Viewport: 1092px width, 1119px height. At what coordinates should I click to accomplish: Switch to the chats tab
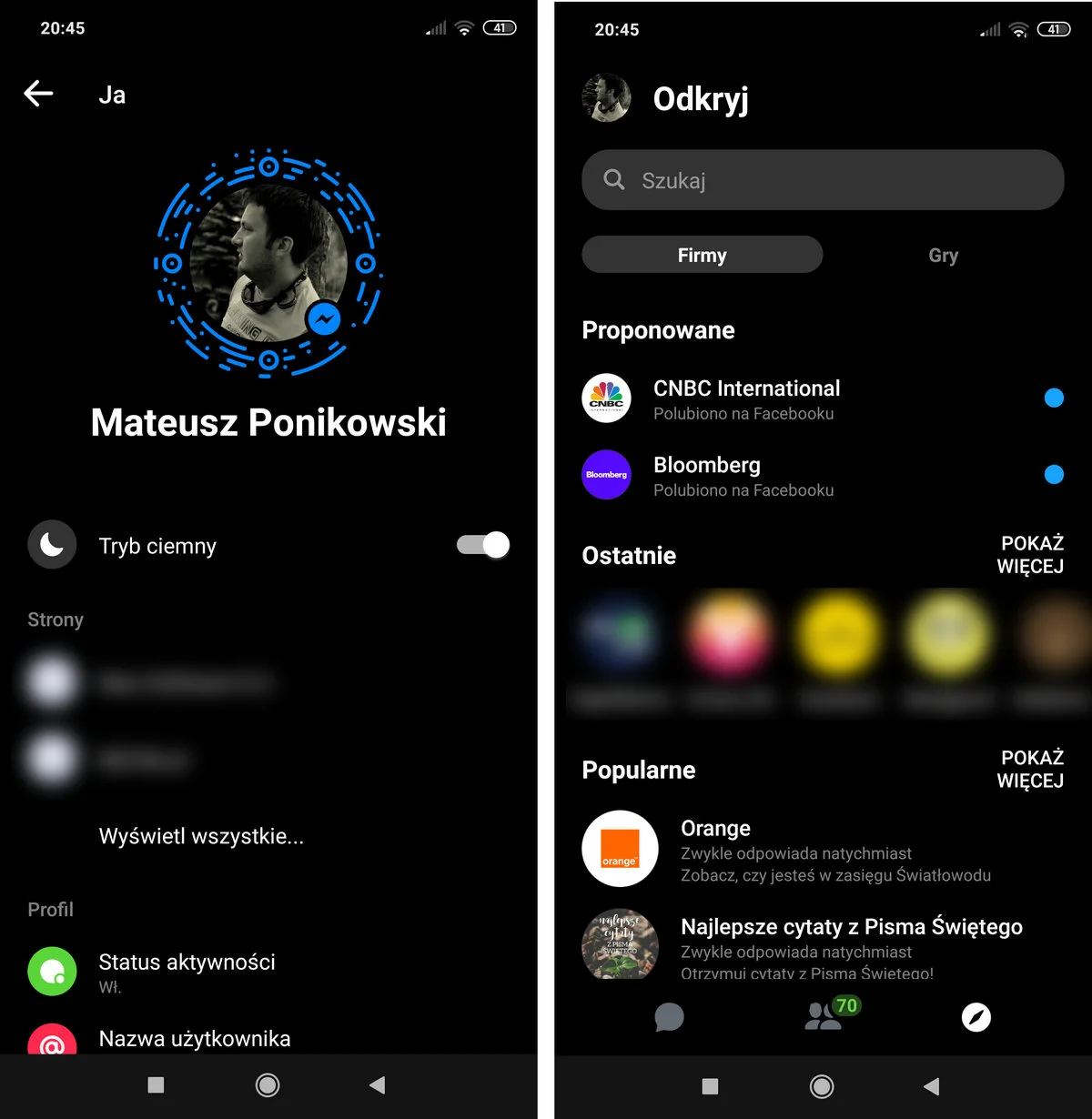[669, 1017]
